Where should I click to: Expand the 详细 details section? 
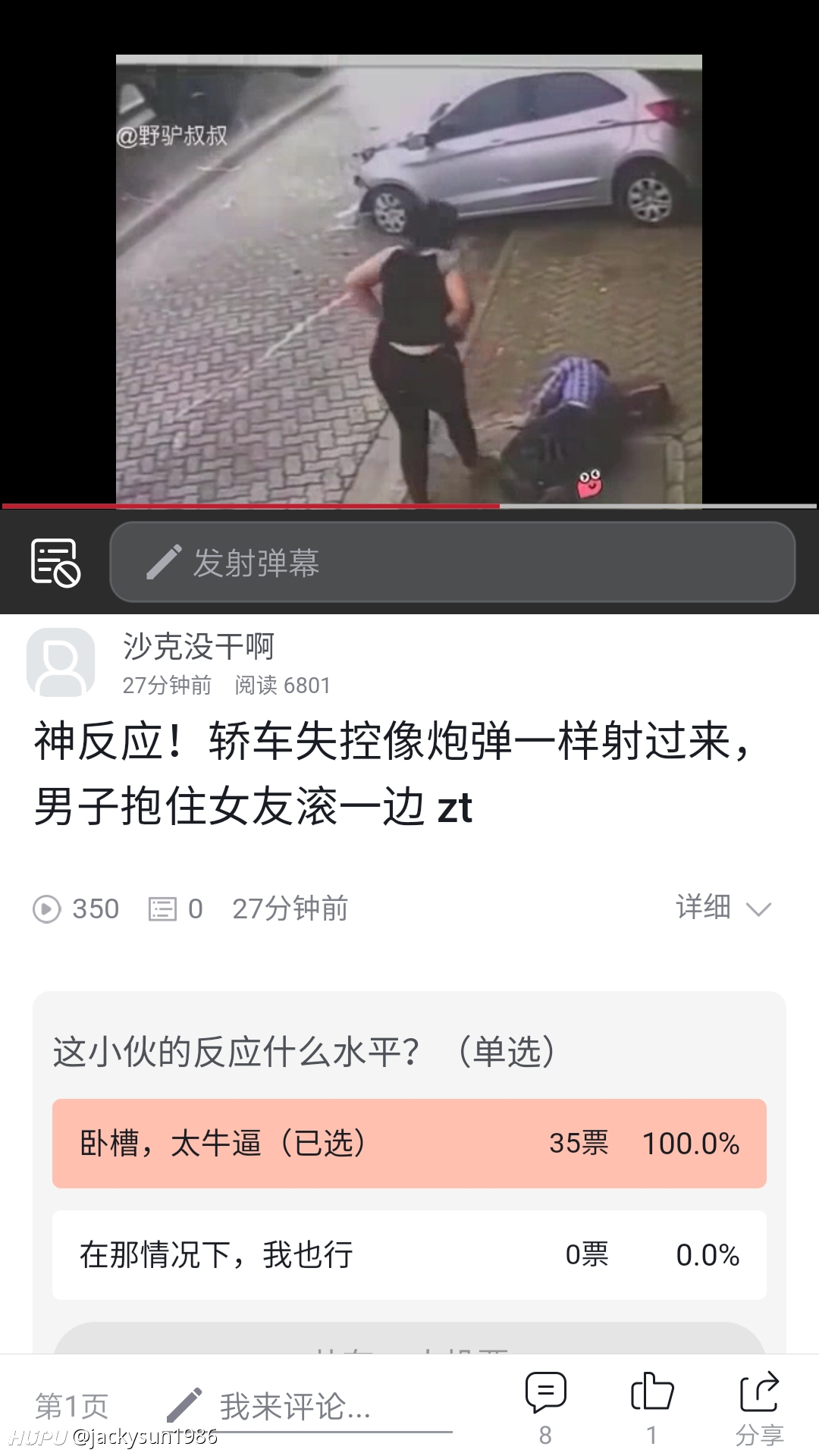(723, 908)
